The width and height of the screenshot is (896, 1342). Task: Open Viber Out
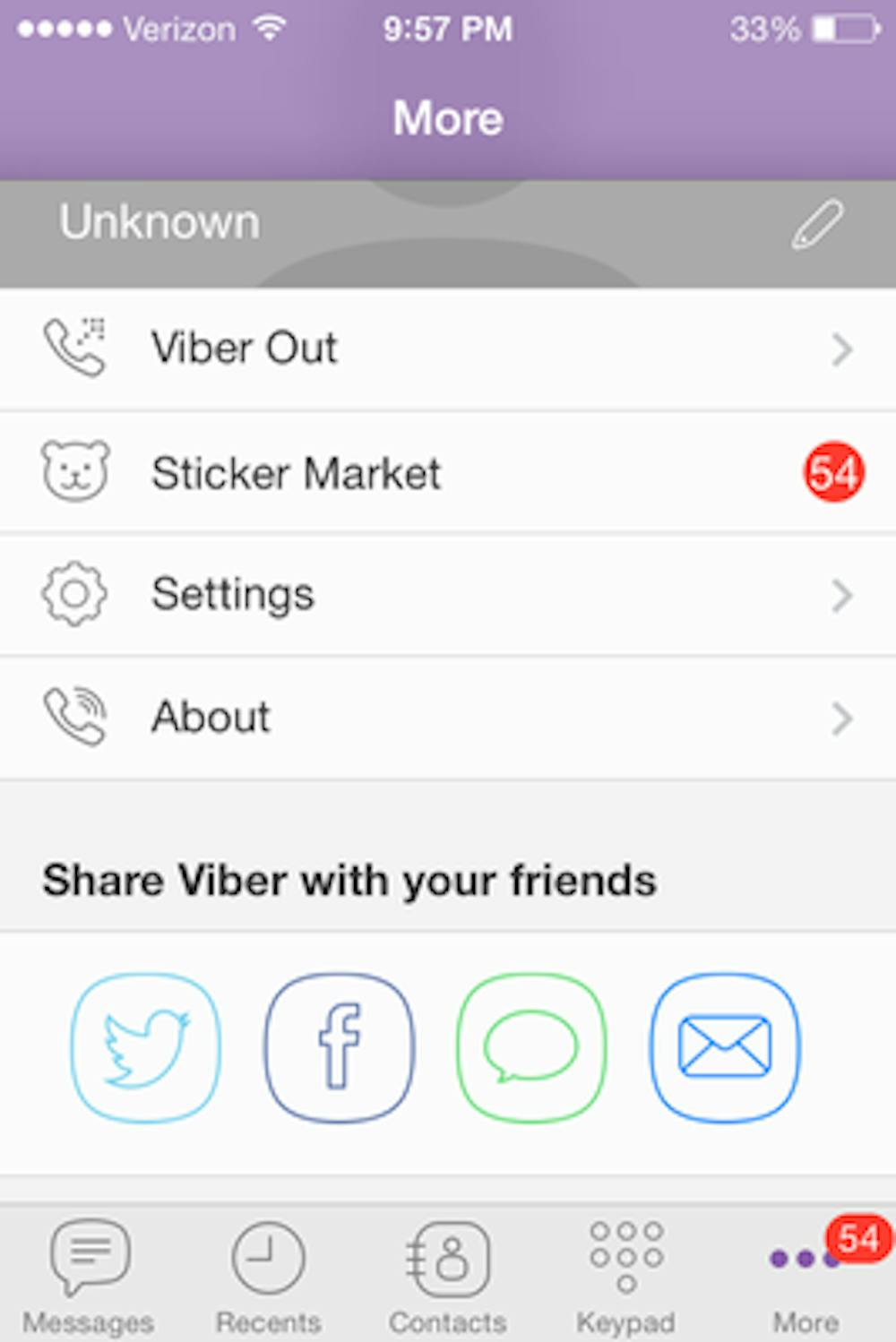(x=448, y=348)
